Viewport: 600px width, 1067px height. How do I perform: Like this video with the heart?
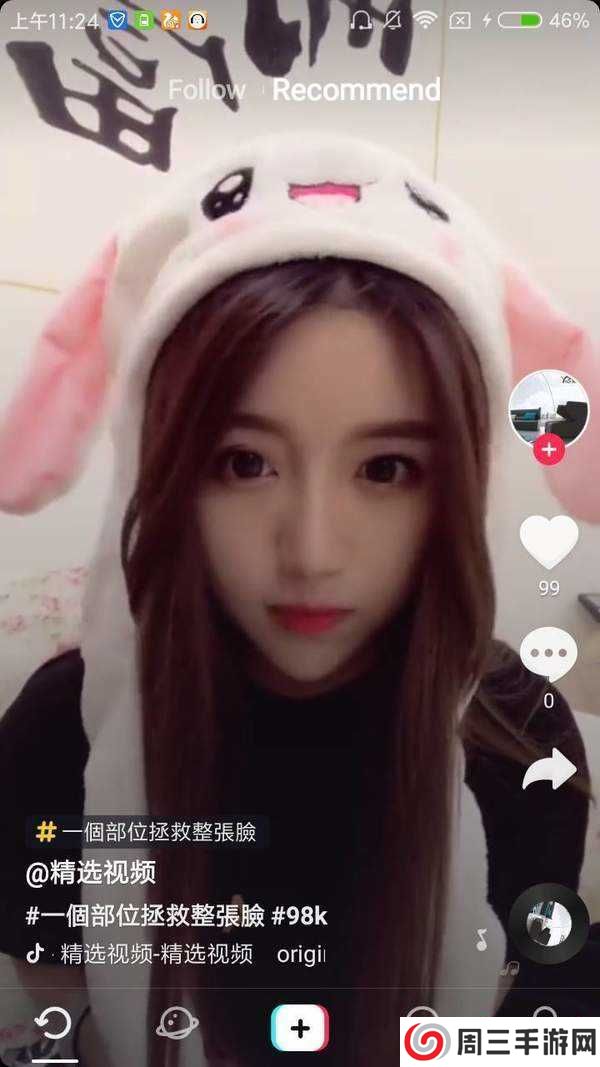point(548,542)
